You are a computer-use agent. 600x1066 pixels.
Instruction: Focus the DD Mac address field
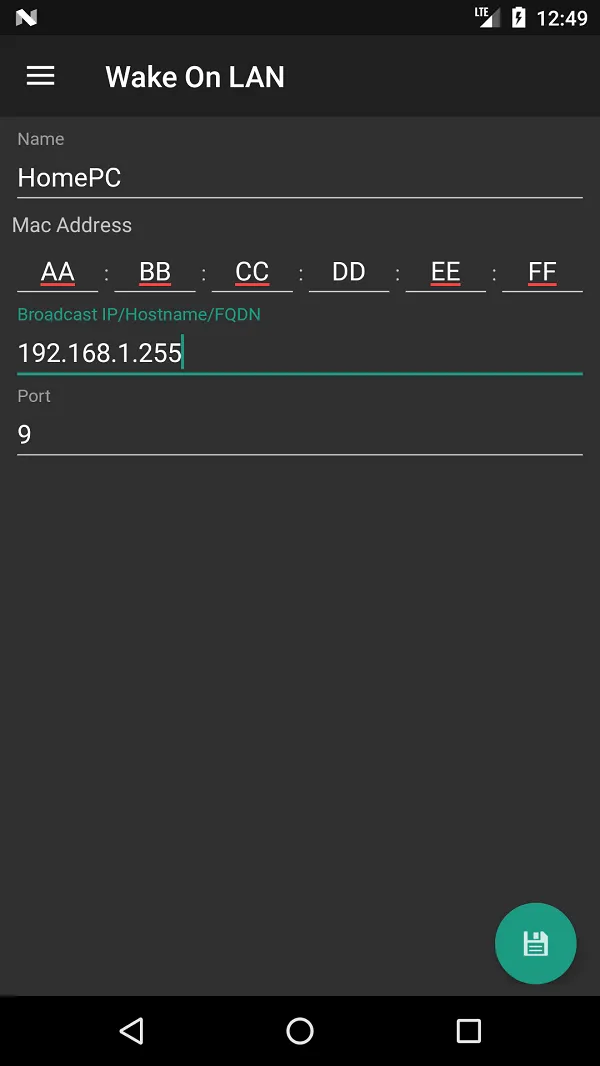(x=349, y=272)
